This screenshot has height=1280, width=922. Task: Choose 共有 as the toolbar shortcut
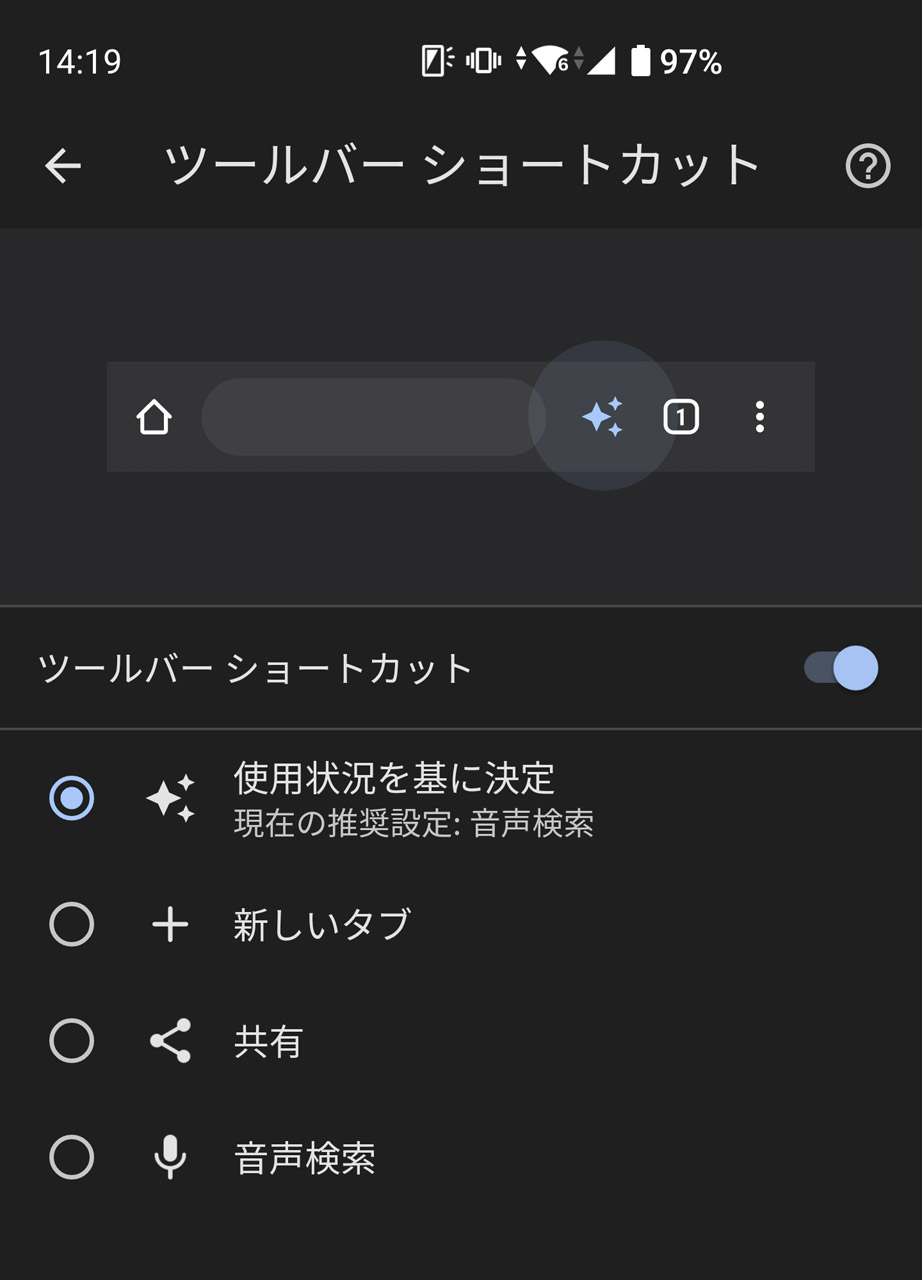[71, 1042]
